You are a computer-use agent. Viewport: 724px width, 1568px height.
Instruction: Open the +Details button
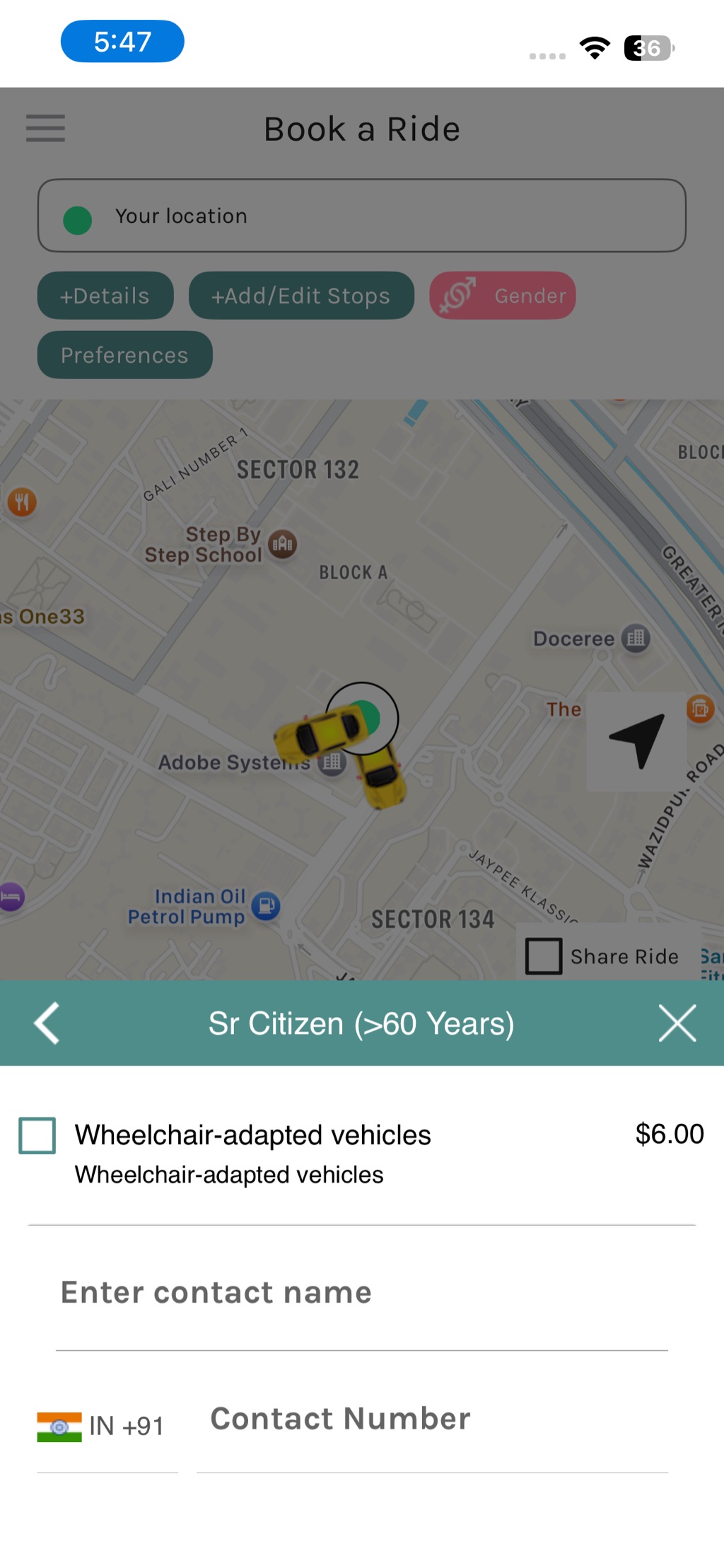click(x=105, y=296)
